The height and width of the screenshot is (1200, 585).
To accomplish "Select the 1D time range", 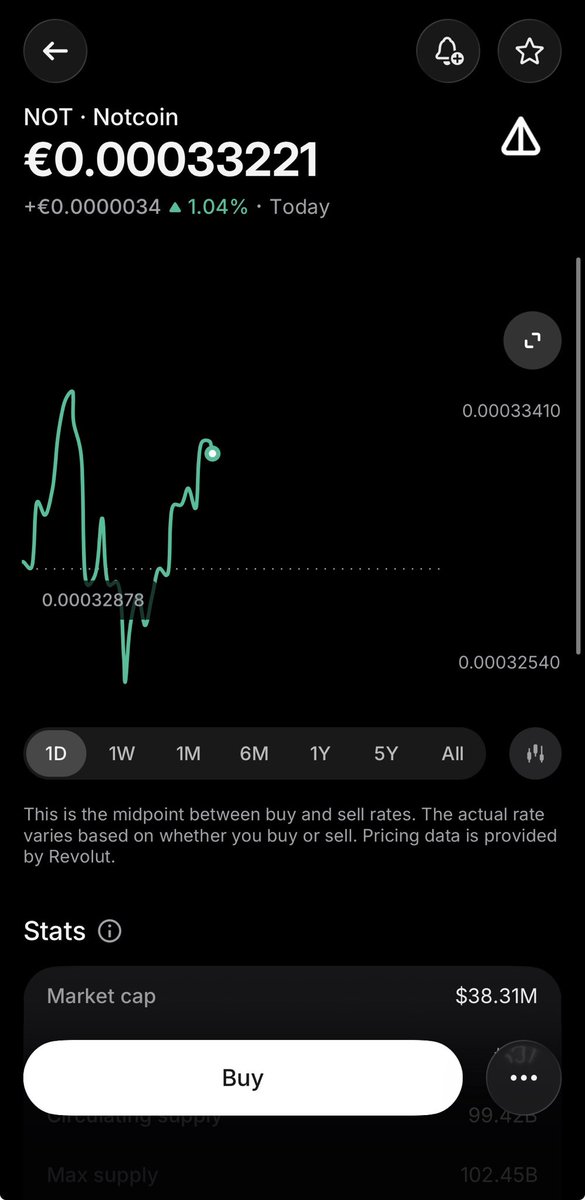I will tap(56, 753).
